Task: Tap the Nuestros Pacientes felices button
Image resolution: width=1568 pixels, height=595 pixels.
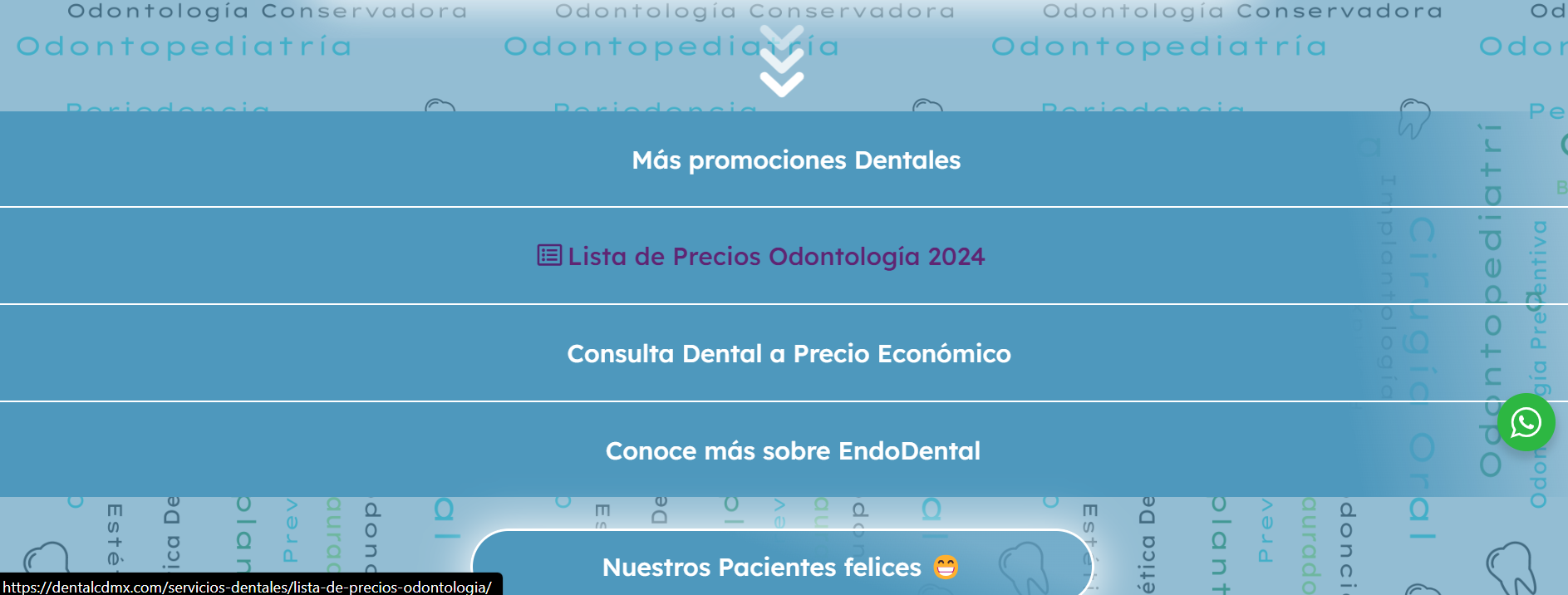Action: pos(780,567)
